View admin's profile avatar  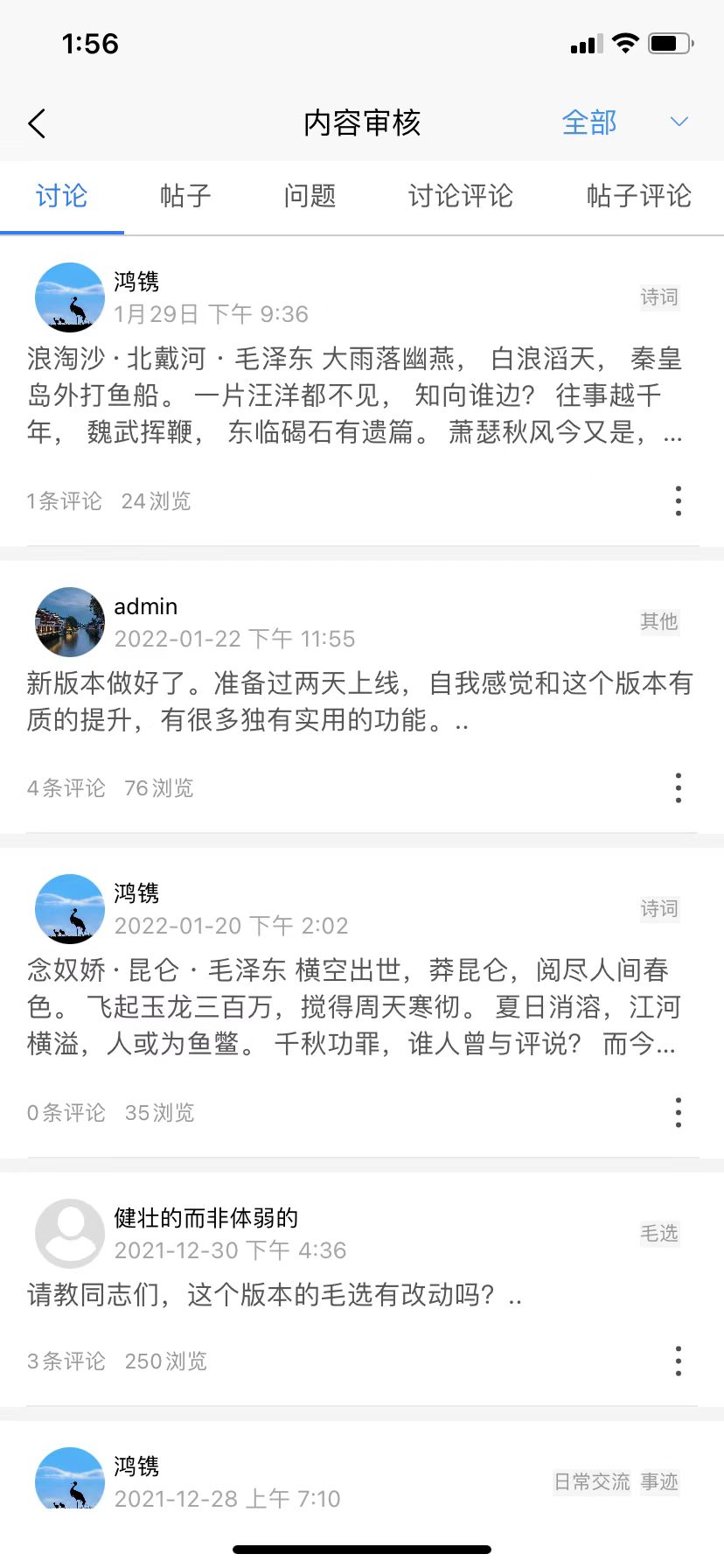tap(70, 622)
